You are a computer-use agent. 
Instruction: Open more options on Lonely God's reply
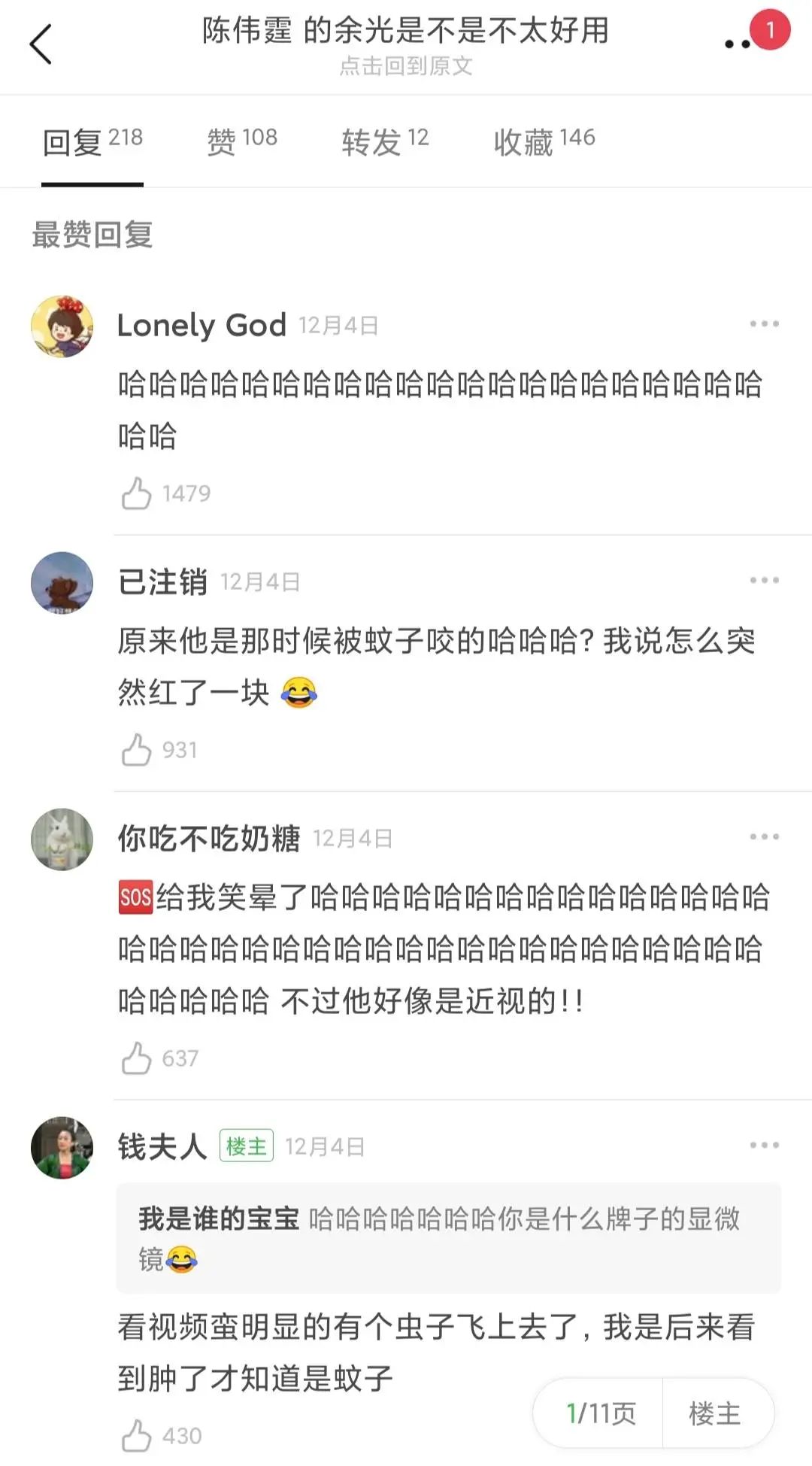click(764, 324)
